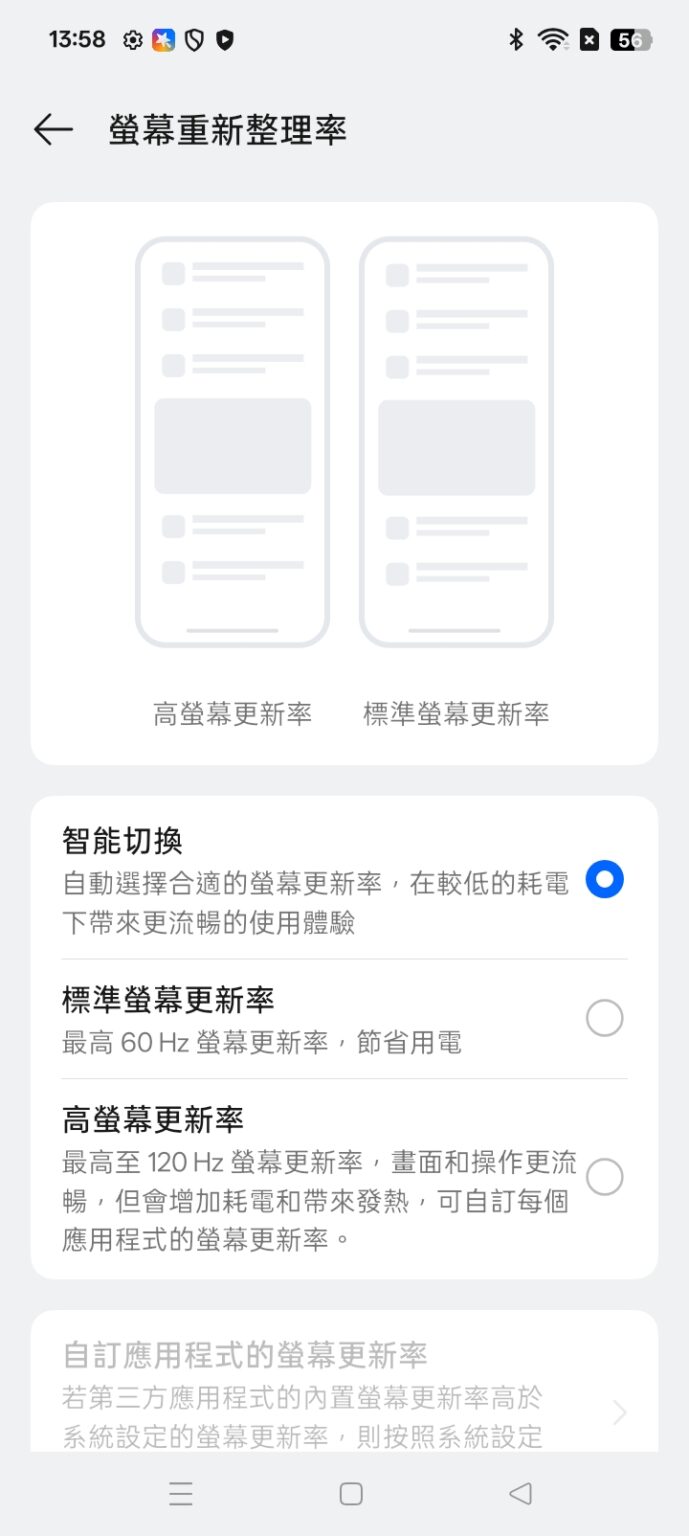Viewport: 689px width, 1536px height.
Task: Open 自訂應用程式的螢幕更新率 settings
Action: point(344,1395)
